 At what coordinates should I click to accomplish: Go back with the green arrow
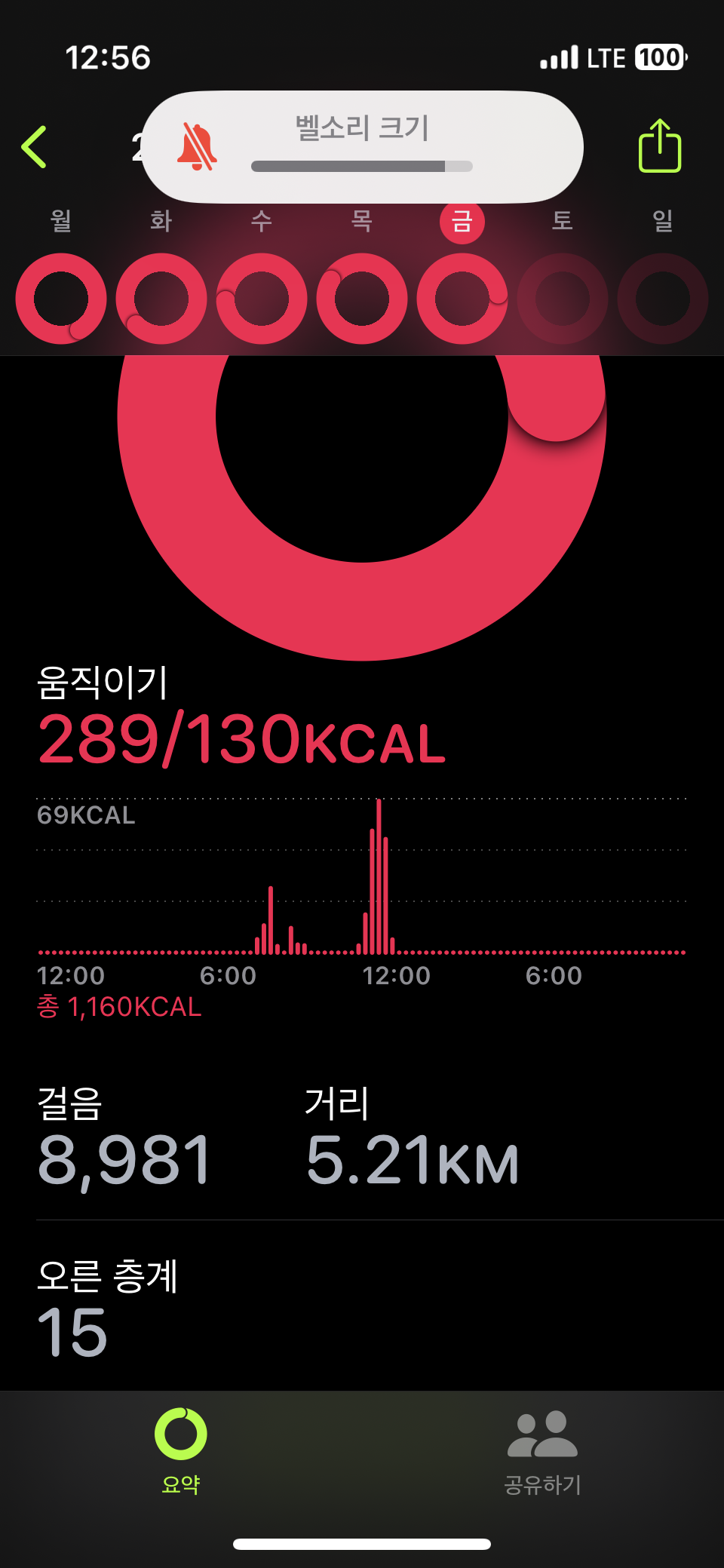[x=35, y=147]
